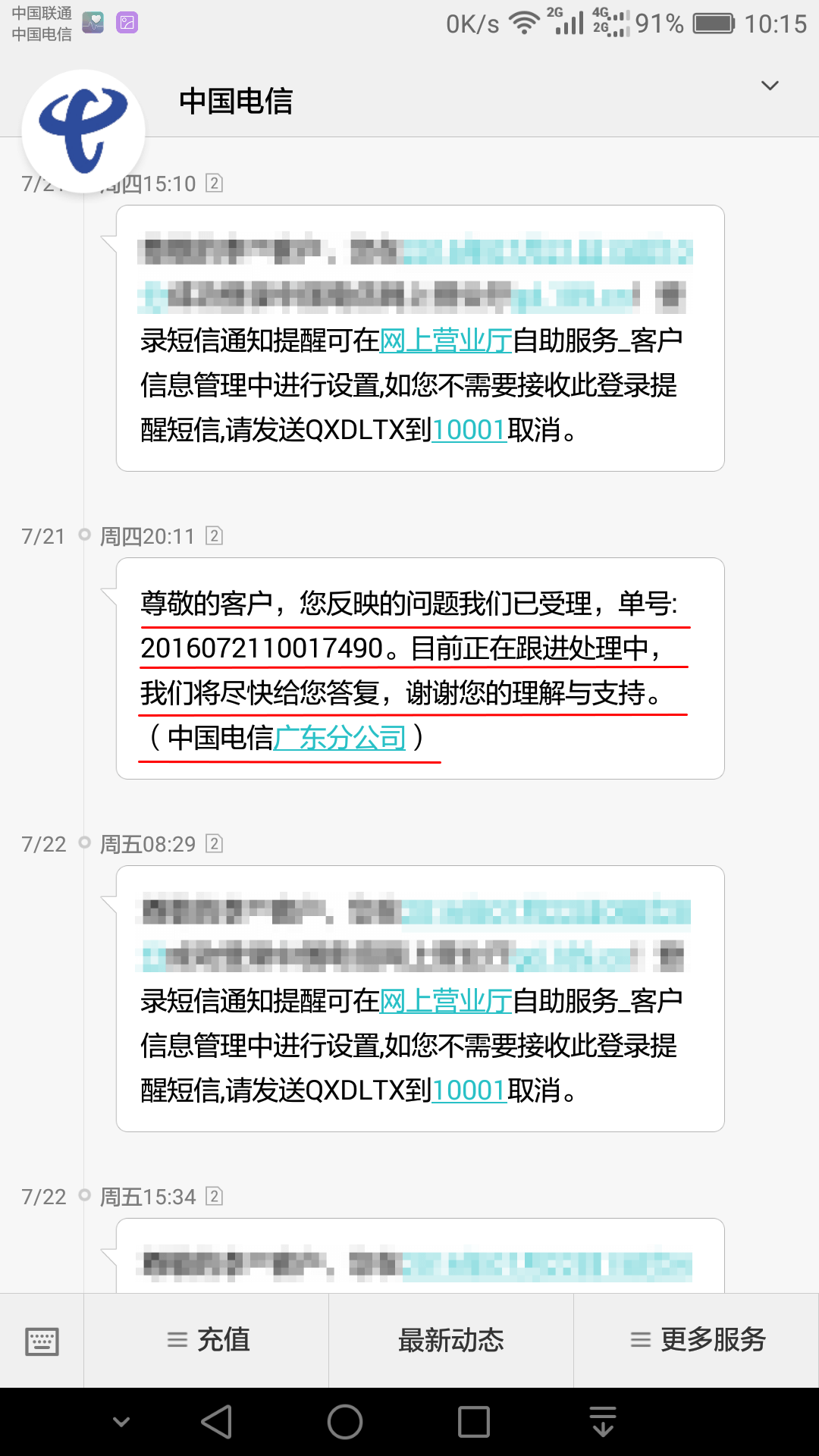Open 网上营业厅 link in 15:10 message
Viewport: 819px width, 1456px height.
coord(446,341)
